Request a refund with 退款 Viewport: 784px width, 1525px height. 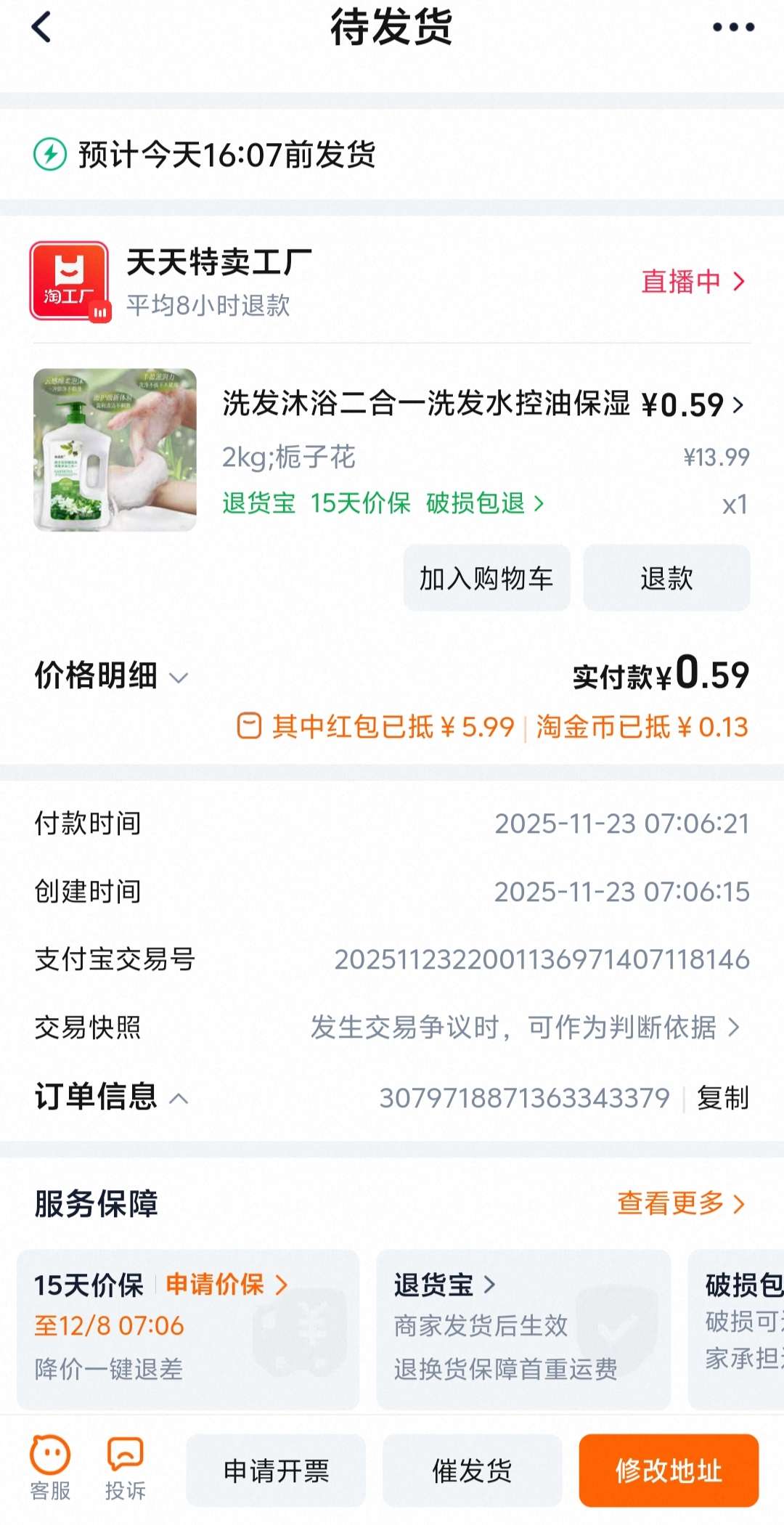666,578
